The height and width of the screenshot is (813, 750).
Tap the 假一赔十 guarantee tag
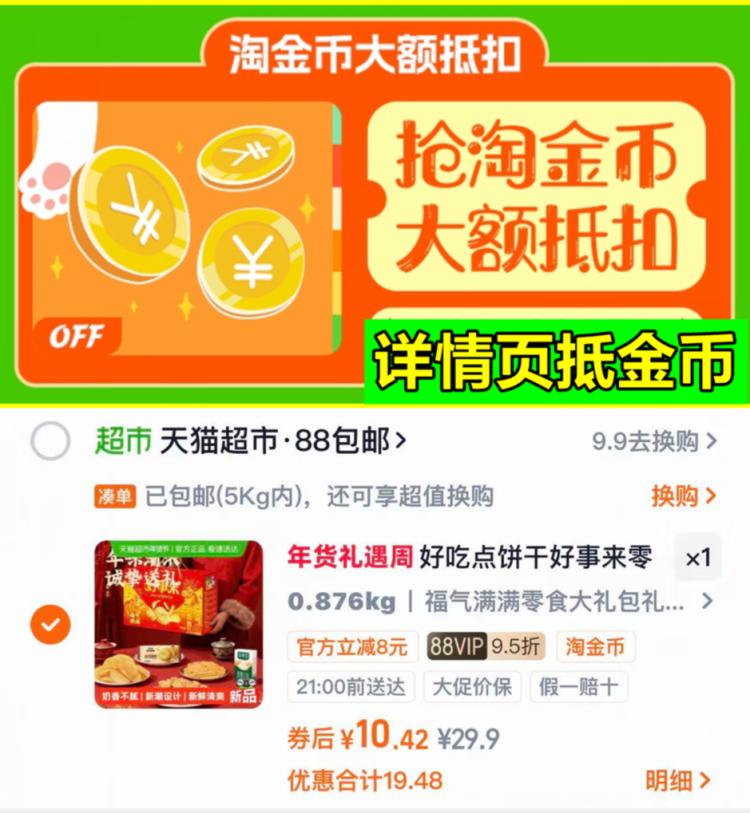[580, 687]
